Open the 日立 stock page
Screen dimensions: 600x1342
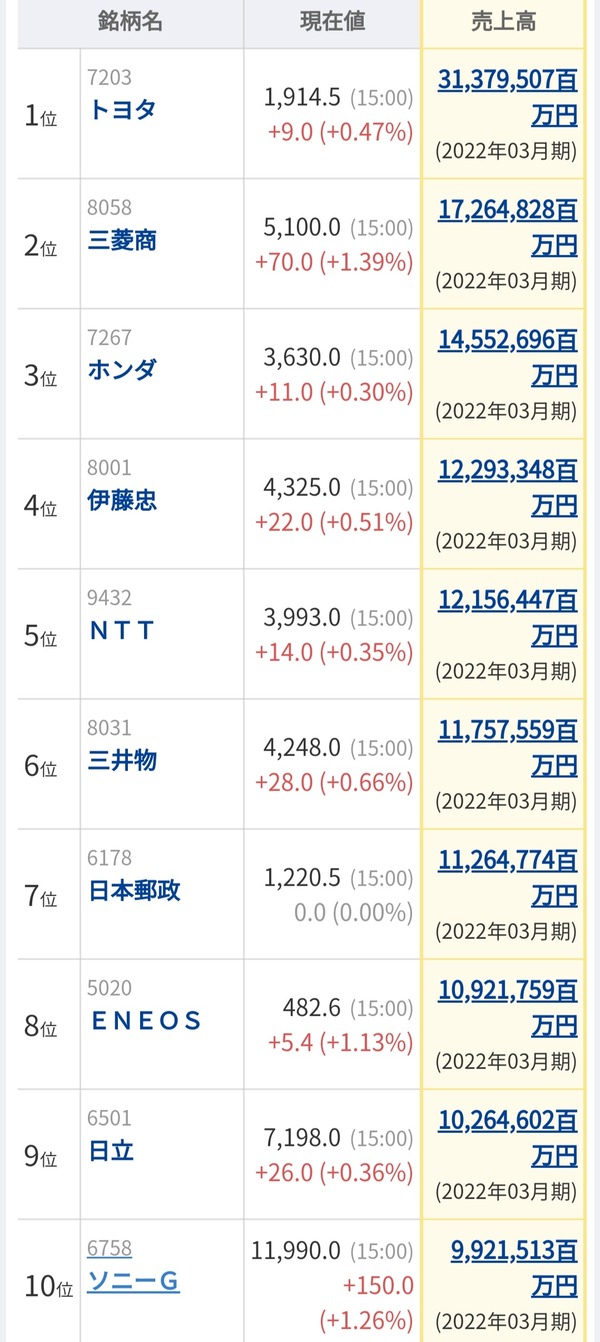click(x=111, y=1150)
